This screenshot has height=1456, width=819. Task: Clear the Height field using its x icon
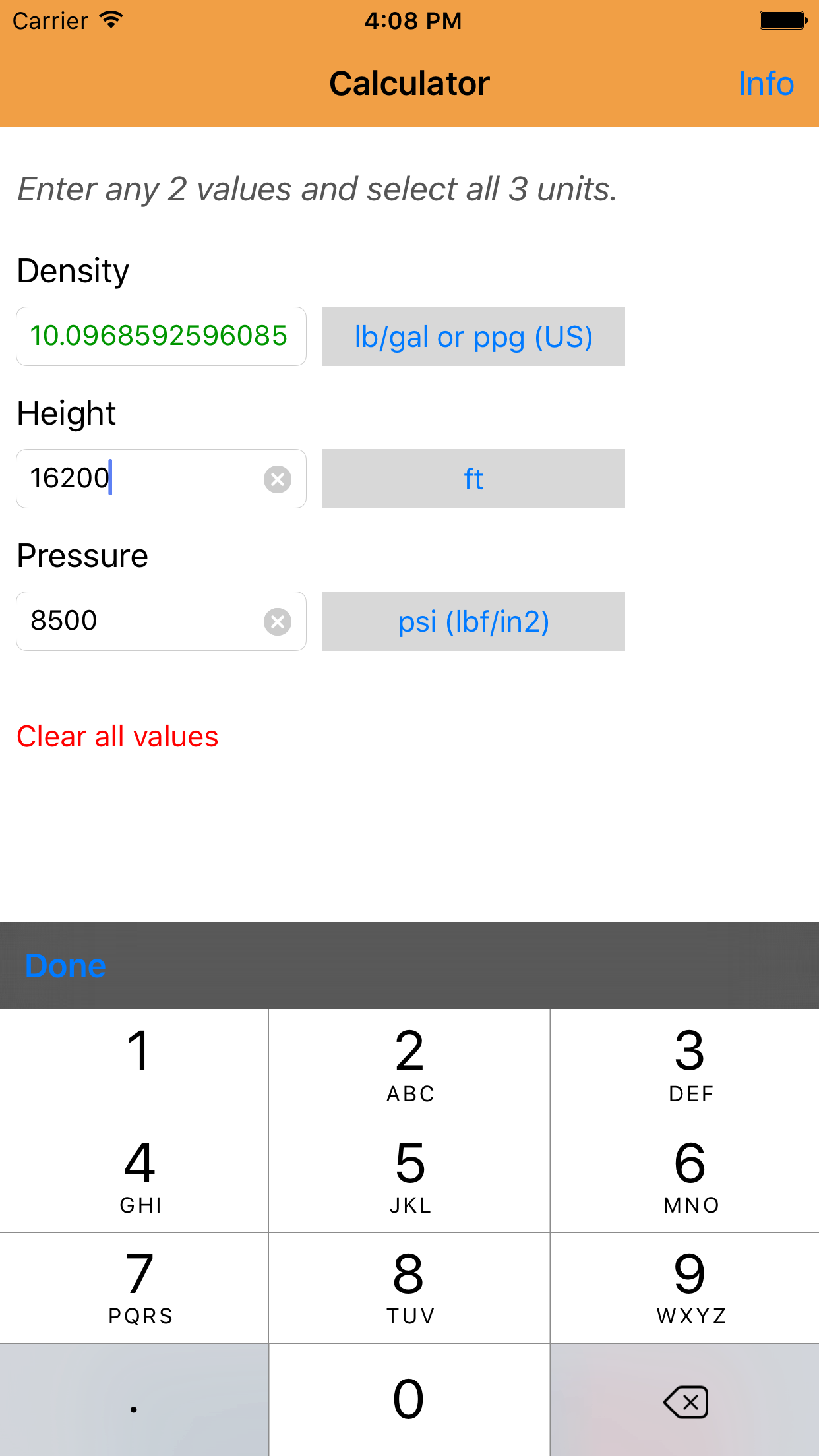click(x=278, y=479)
